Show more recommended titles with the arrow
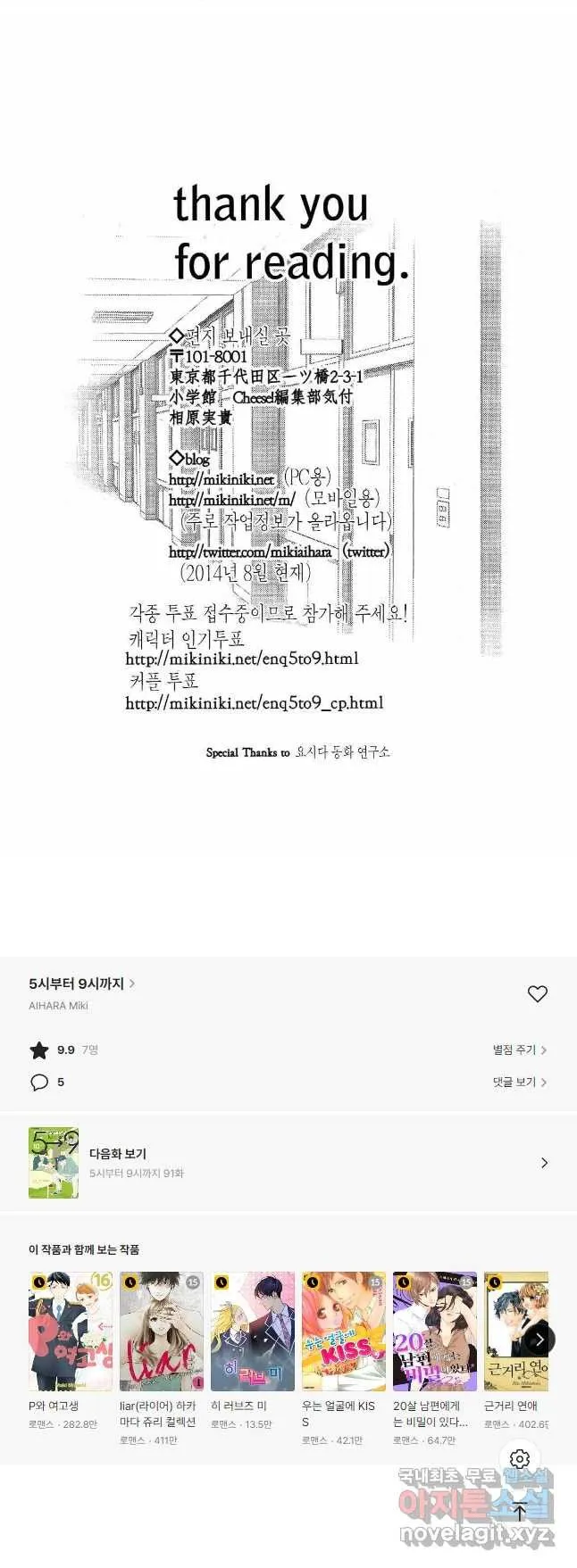This screenshot has height=1568, width=577. click(x=539, y=1340)
